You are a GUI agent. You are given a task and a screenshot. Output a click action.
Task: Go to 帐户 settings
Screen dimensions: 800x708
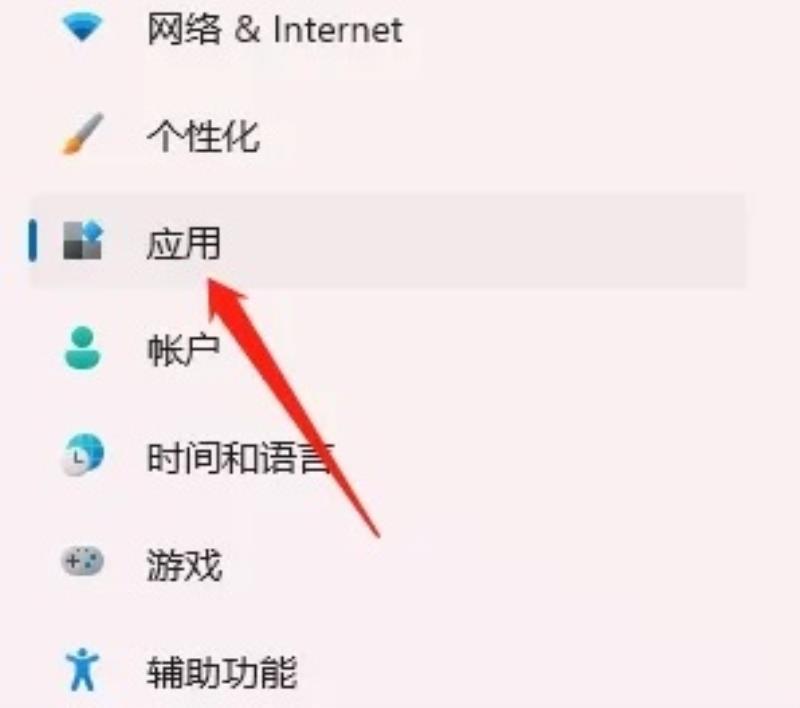coord(183,350)
